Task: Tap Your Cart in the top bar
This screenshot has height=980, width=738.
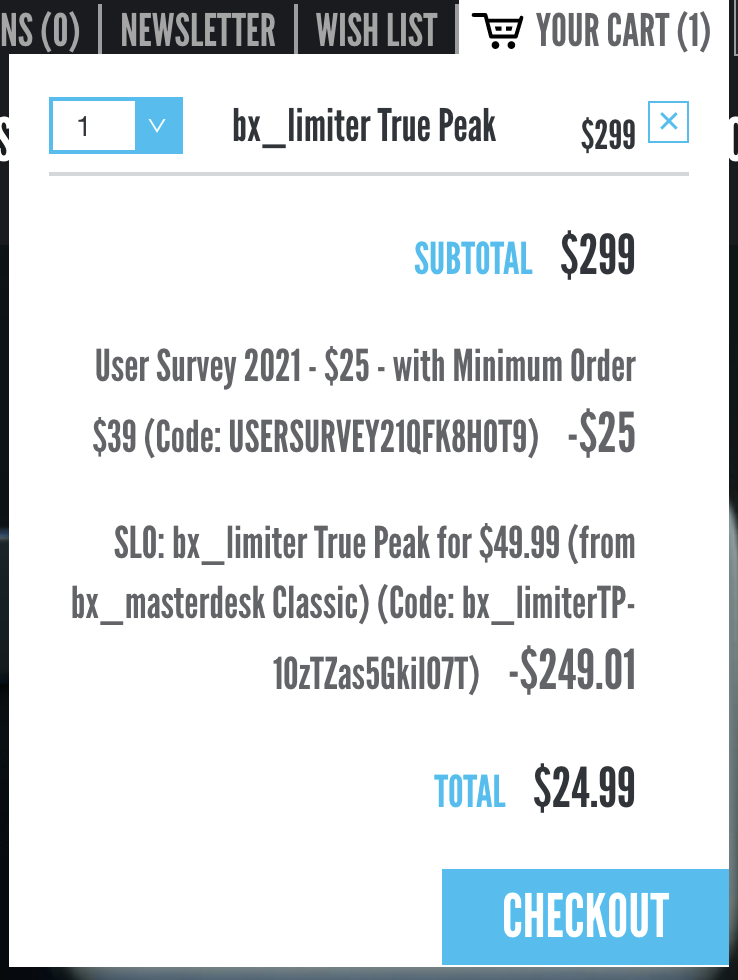Action: point(592,31)
